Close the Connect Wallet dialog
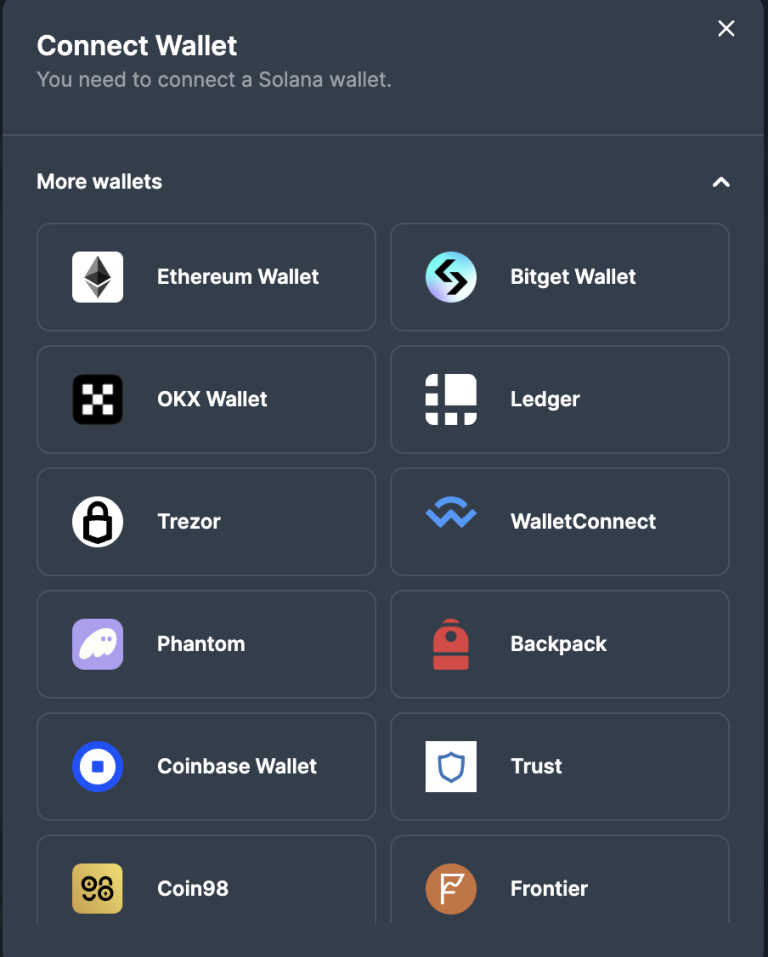 726,29
